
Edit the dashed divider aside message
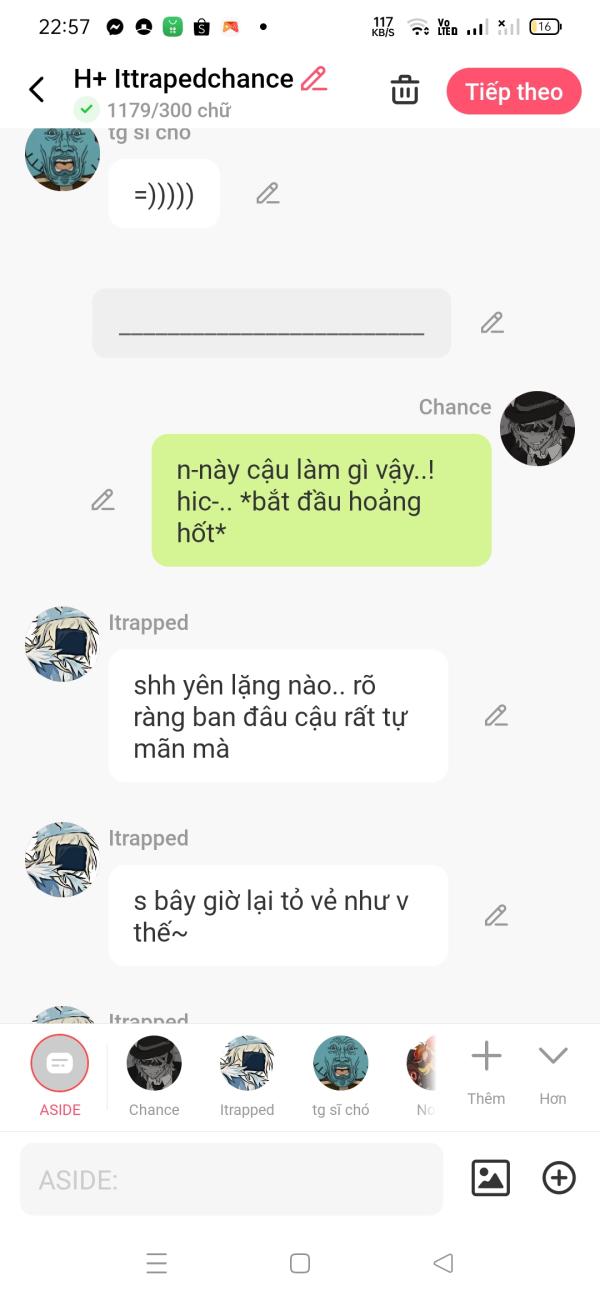click(491, 323)
